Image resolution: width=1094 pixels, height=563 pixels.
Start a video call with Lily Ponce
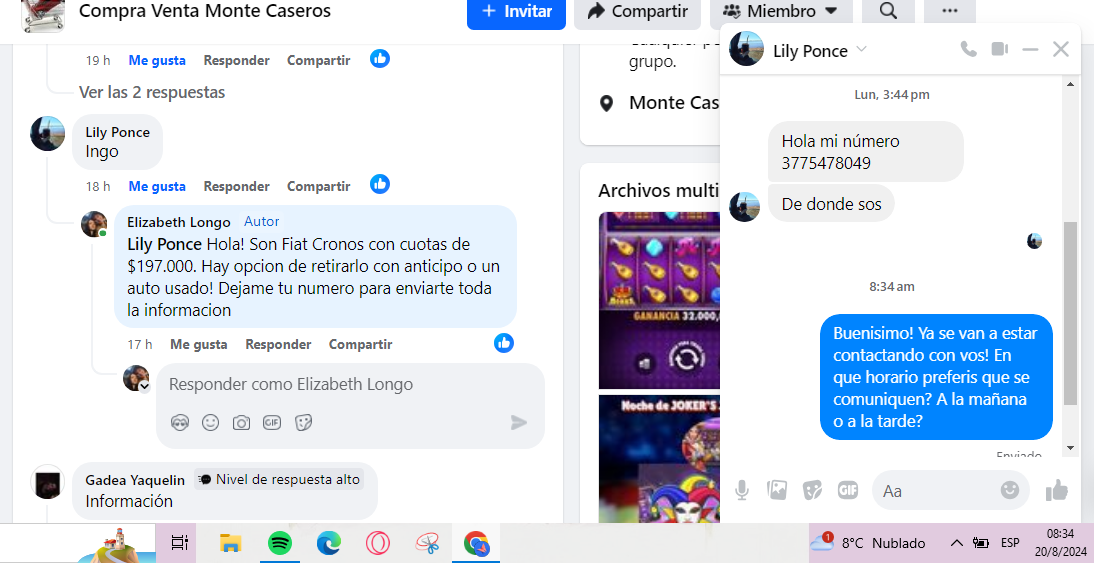pos(999,49)
